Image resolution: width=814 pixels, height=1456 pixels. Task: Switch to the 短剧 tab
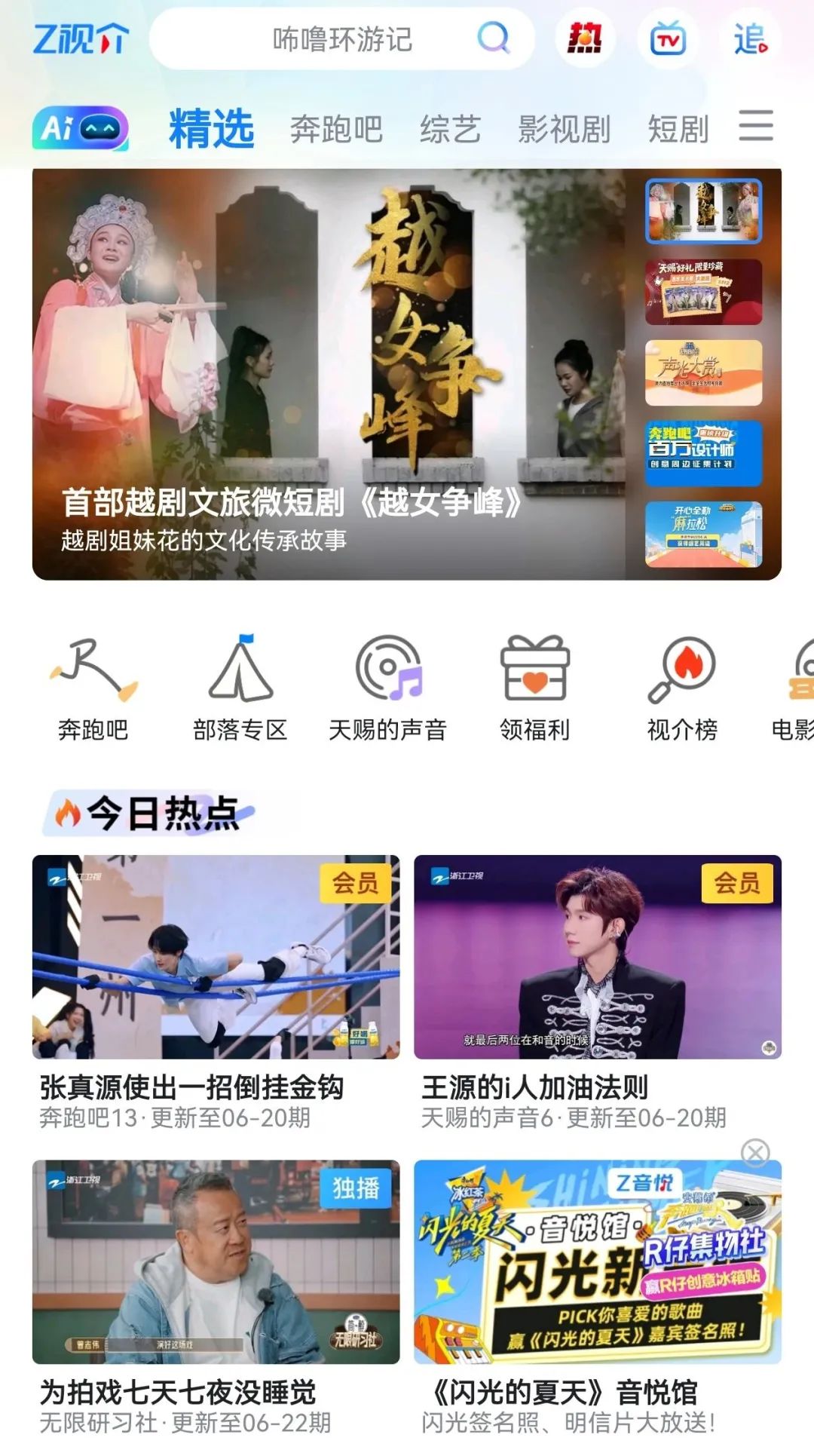tap(678, 129)
